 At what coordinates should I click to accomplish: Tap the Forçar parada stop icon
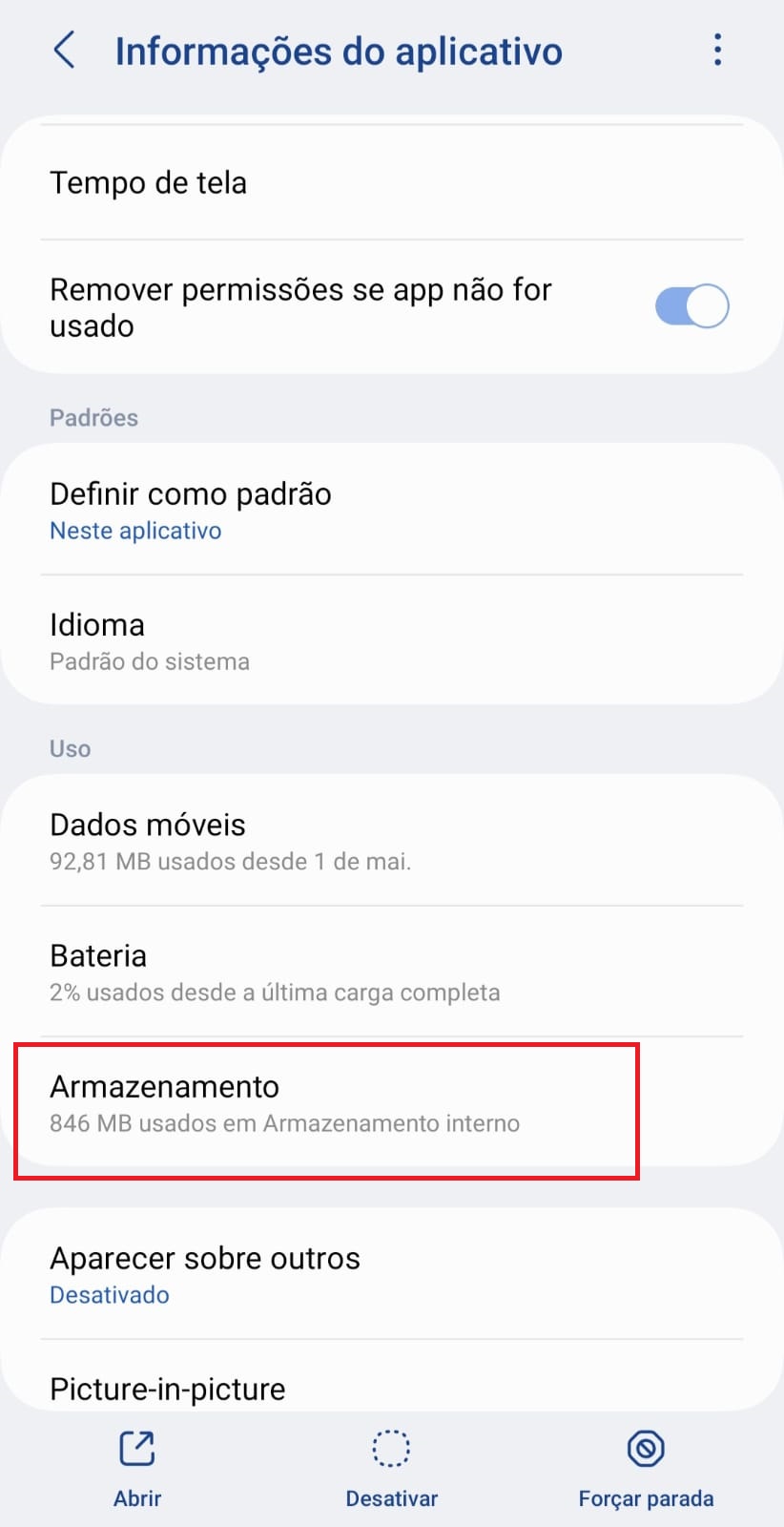[x=646, y=1448]
